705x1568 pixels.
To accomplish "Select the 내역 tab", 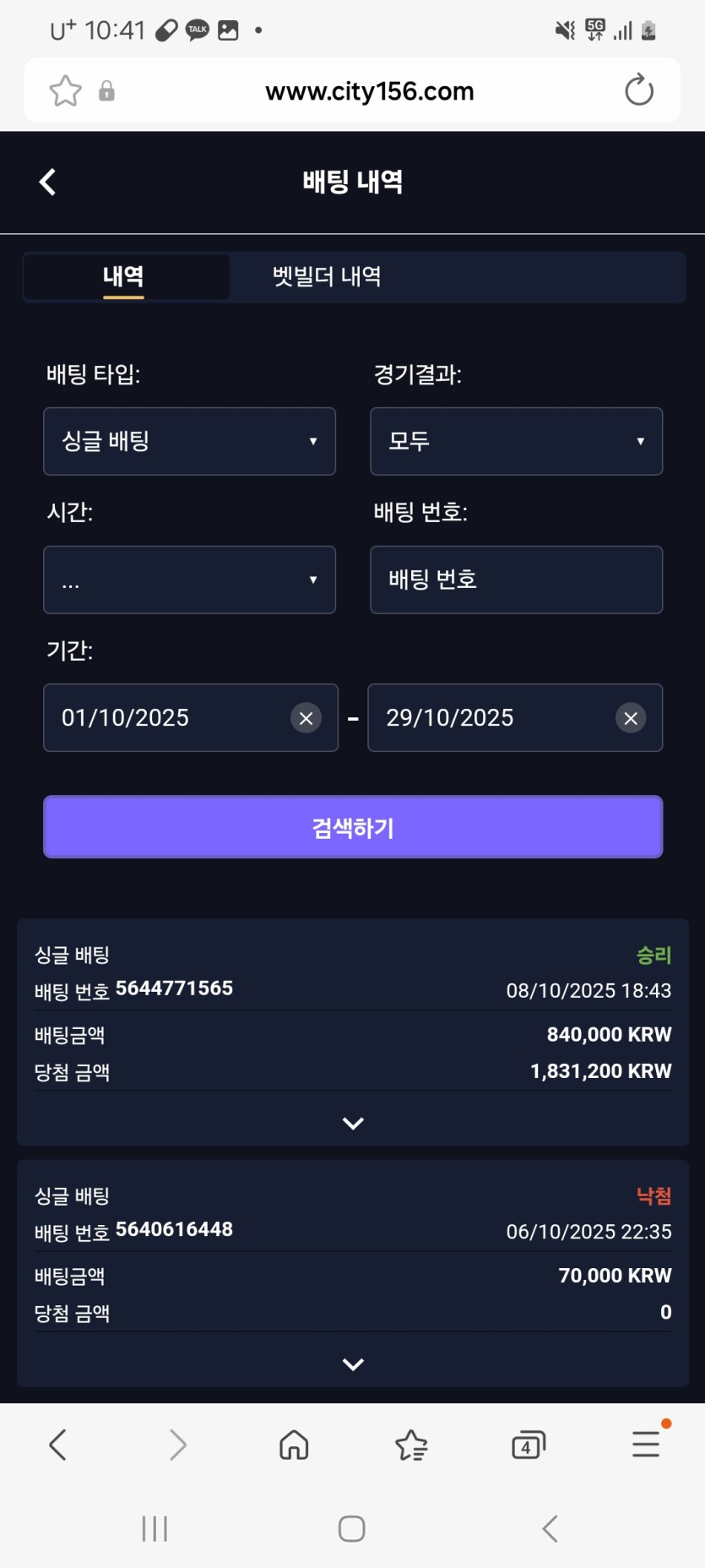I will 124,276.
